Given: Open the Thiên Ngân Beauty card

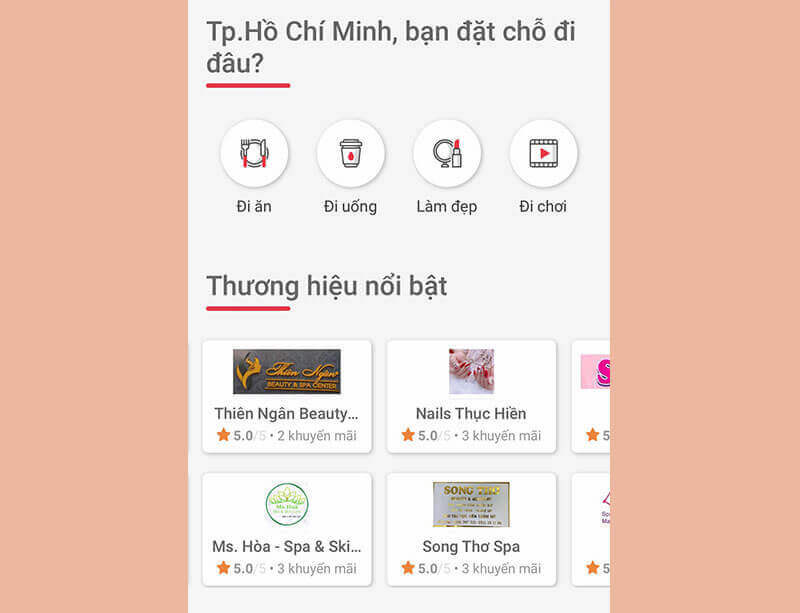Looking at the screenshot, I should pyautogui.click(x=287, y=396).
